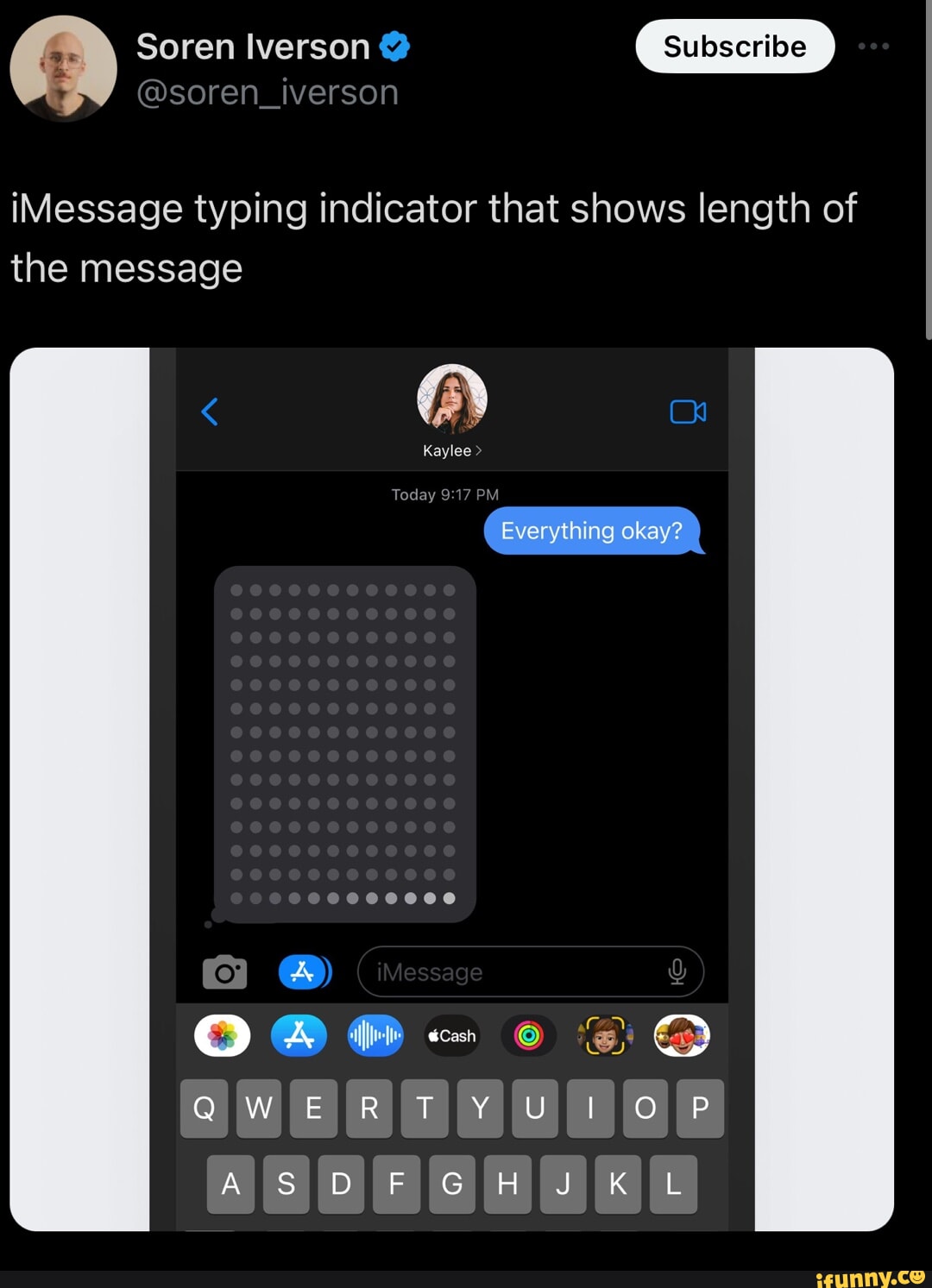Screen dimensions: 932x1288
Task: Tap the Everything okay message bubble
Action: [592, 531]
